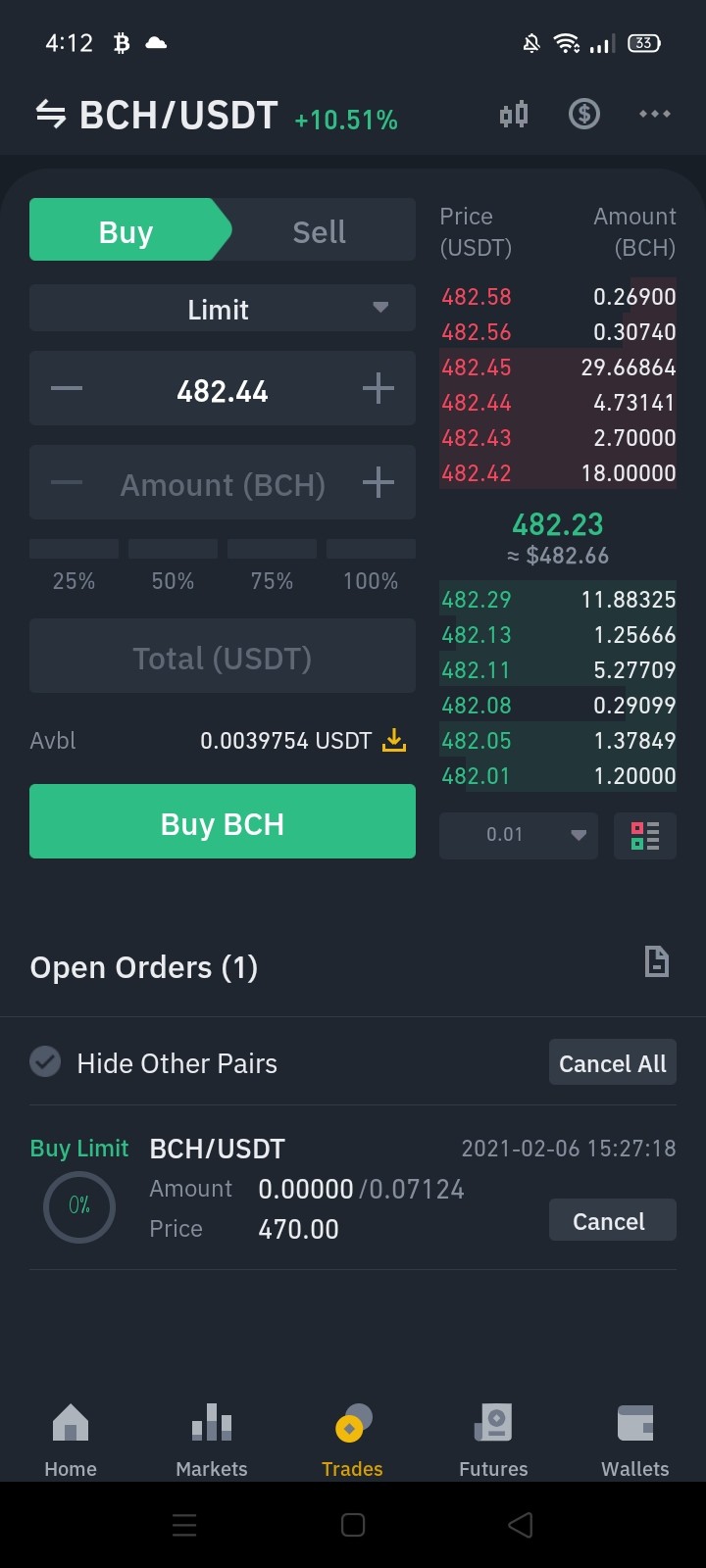Tap the deposit icon beside available USDT
706x1568 pixels.
coord(394,740)
